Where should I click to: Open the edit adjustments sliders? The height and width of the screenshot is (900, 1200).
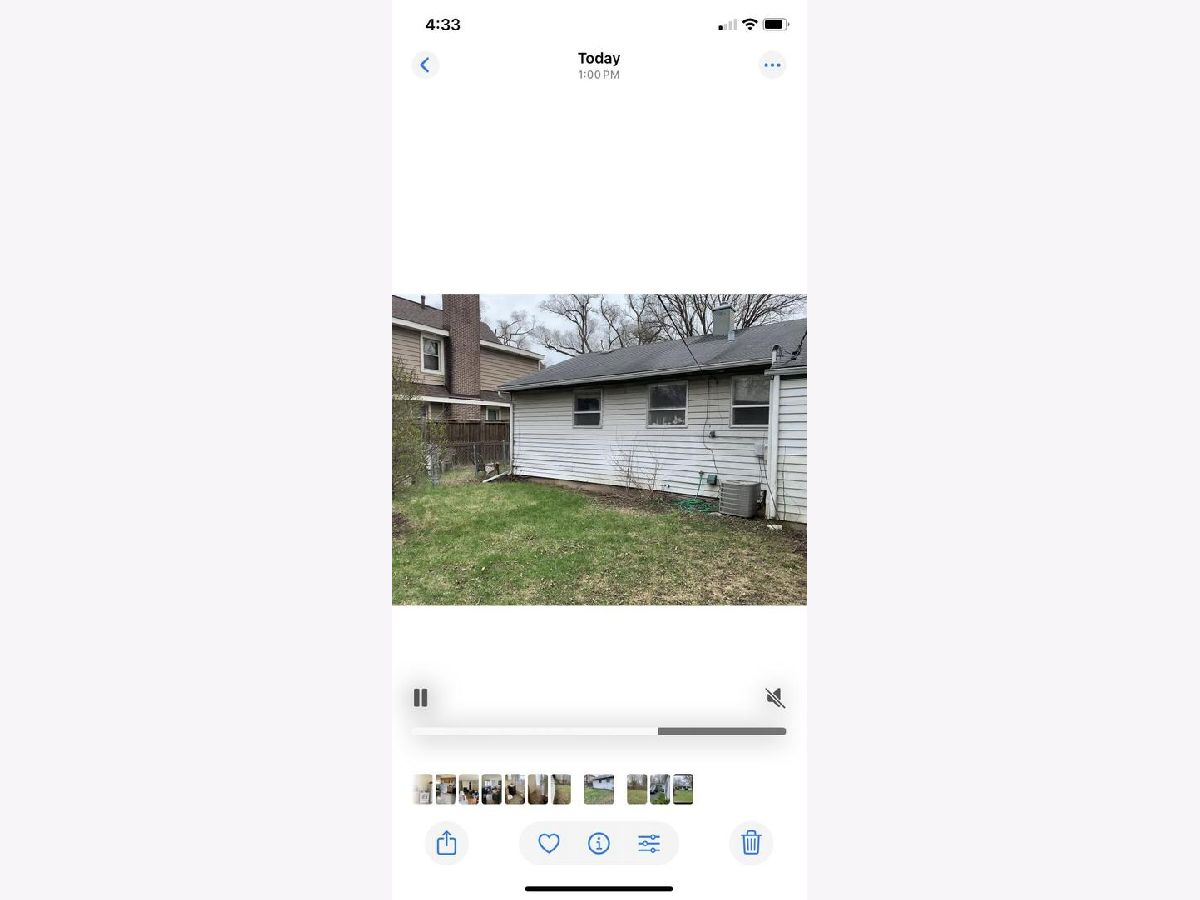point(649,843)
